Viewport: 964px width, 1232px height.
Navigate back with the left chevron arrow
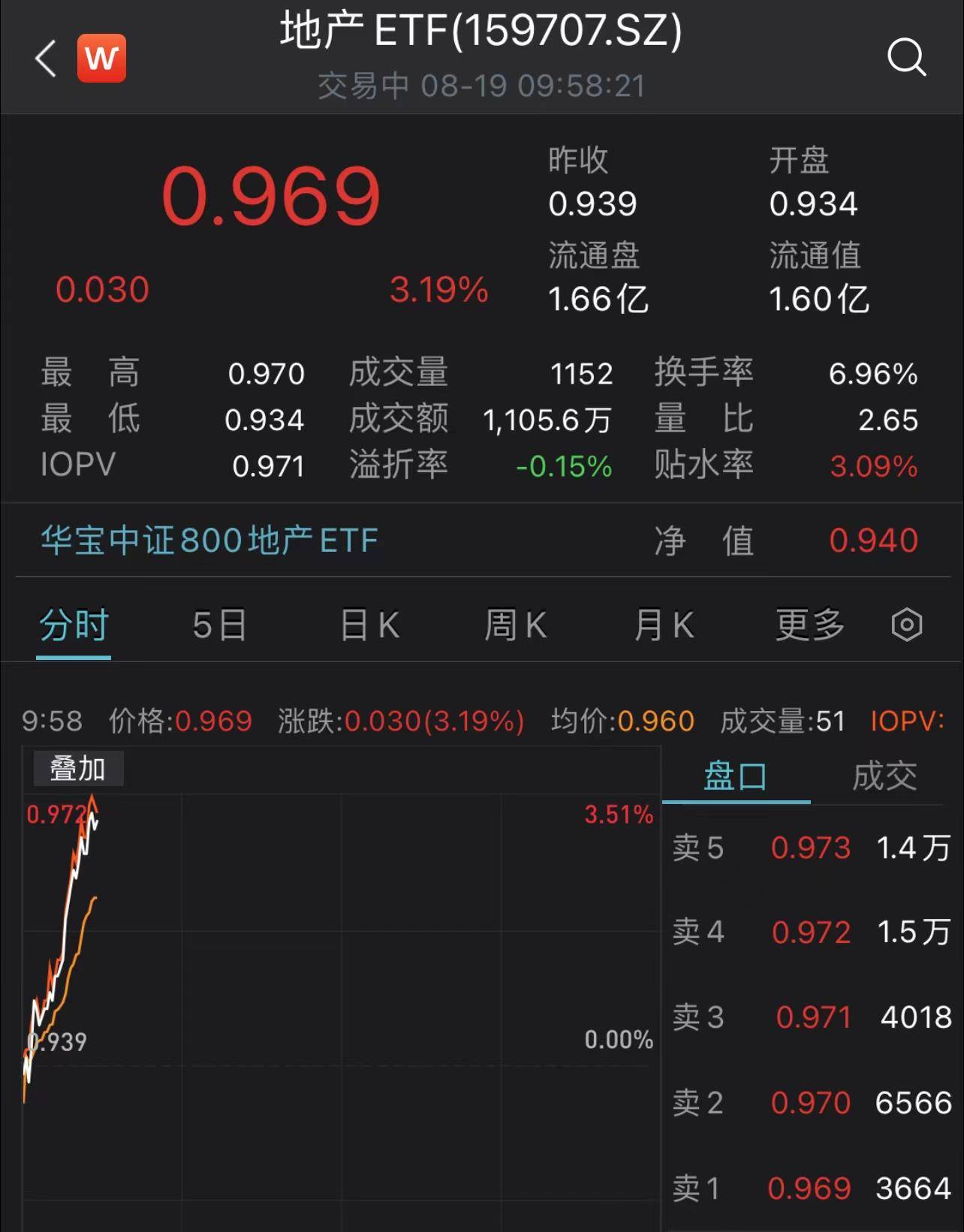[45, 59]
